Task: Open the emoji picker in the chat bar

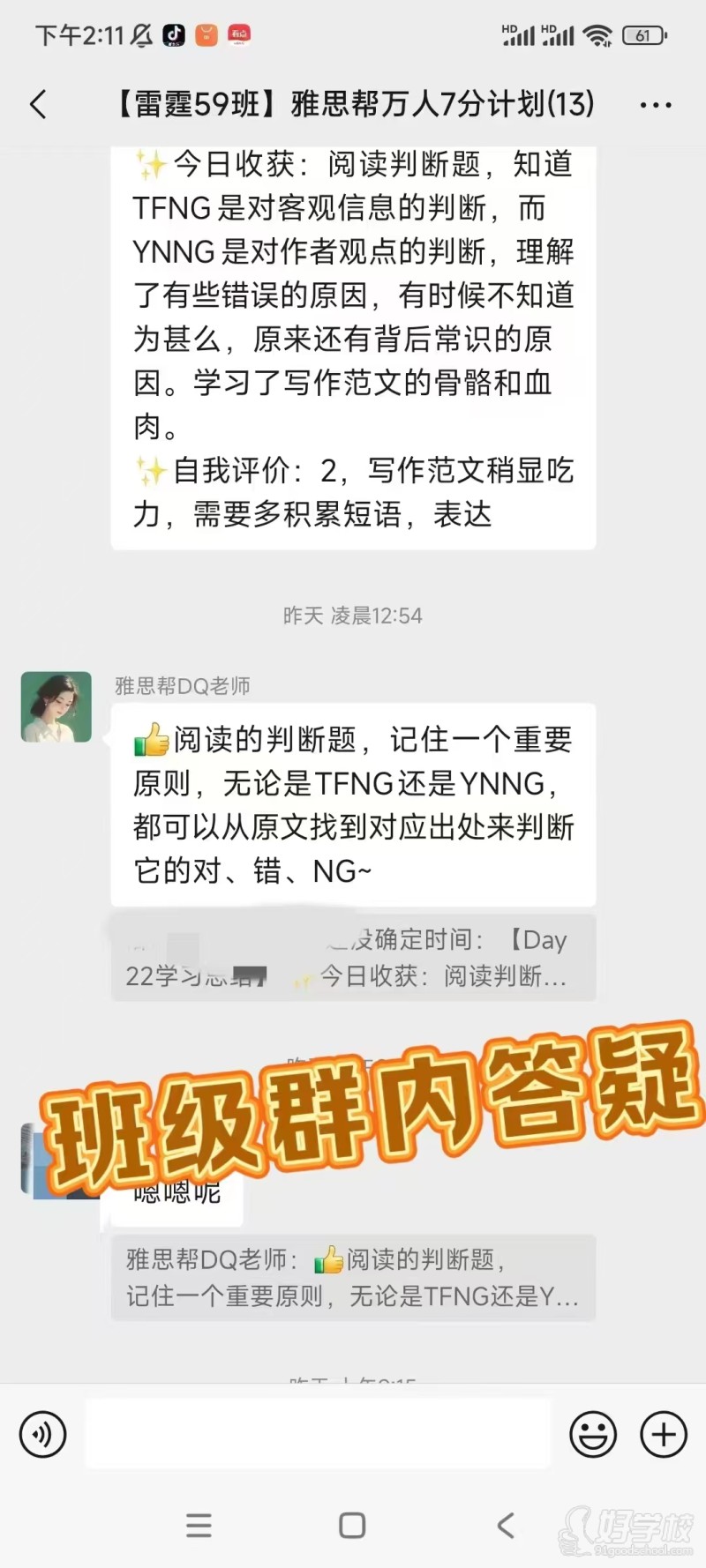Action: (x=593, y=1434)
